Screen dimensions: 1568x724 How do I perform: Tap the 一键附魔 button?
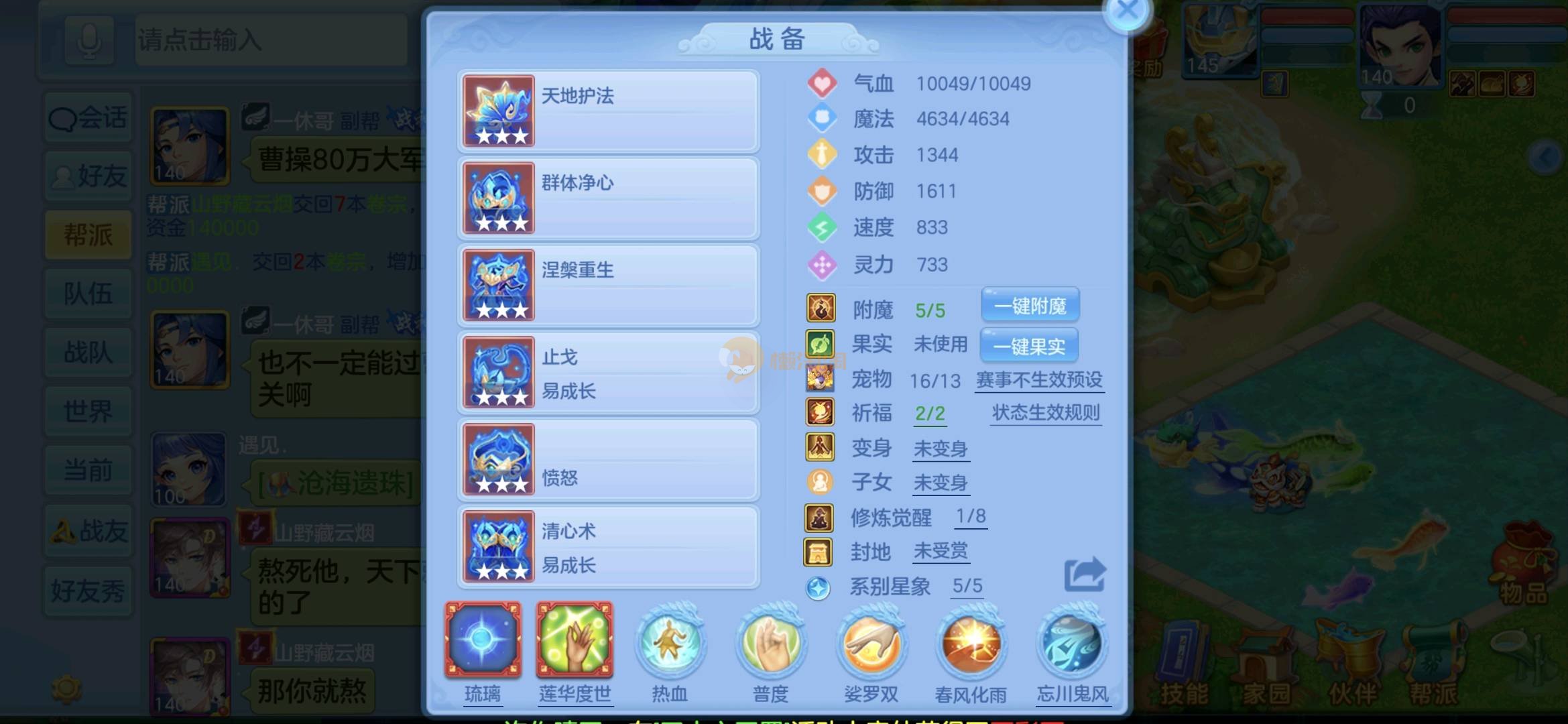click(1030, 306)
